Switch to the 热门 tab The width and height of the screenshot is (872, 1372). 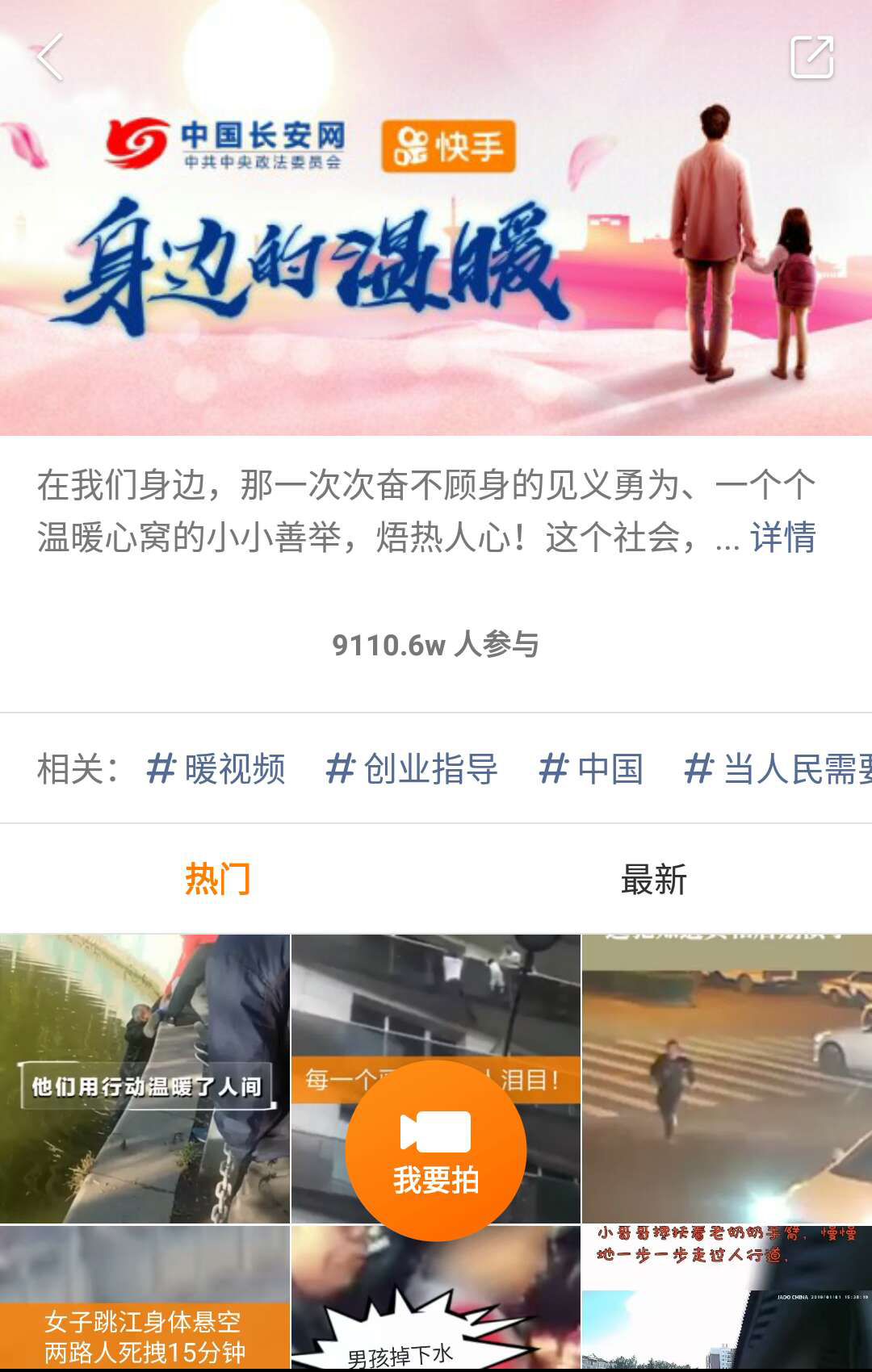(218, 879)
